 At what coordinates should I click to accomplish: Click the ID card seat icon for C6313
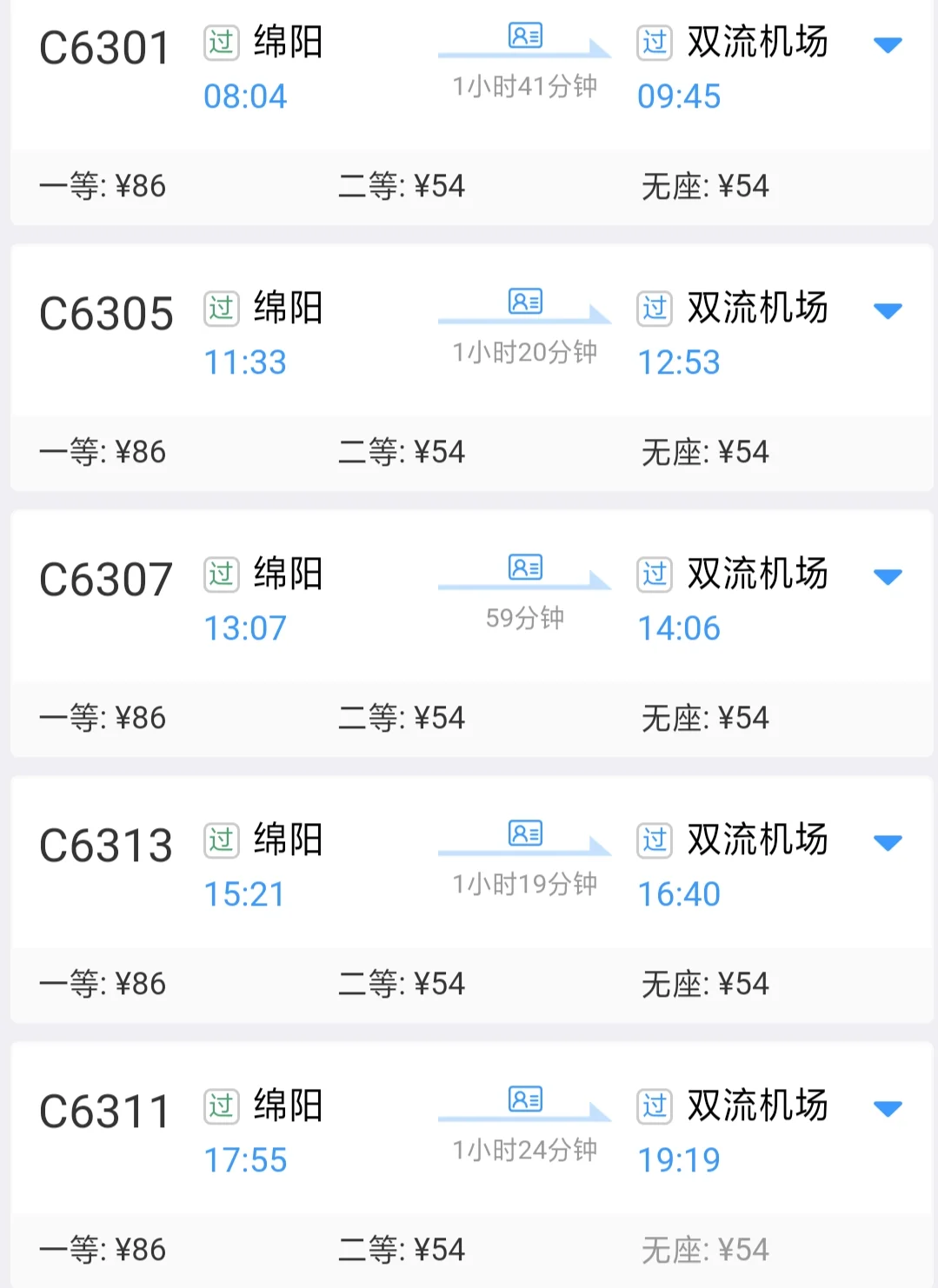pos(524,834)
